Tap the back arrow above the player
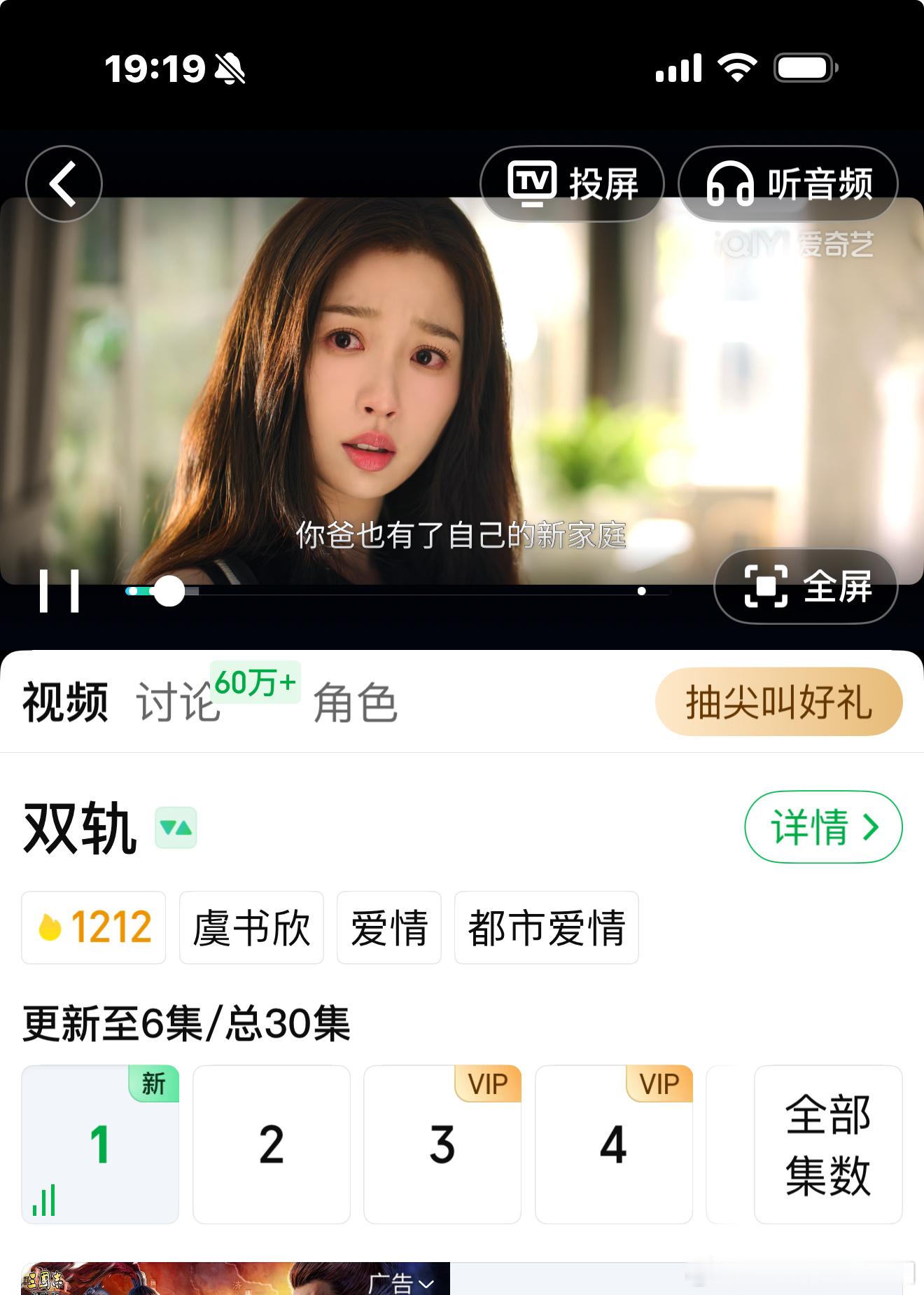Screen dimensions: 924x1295 tap(64, 183)
